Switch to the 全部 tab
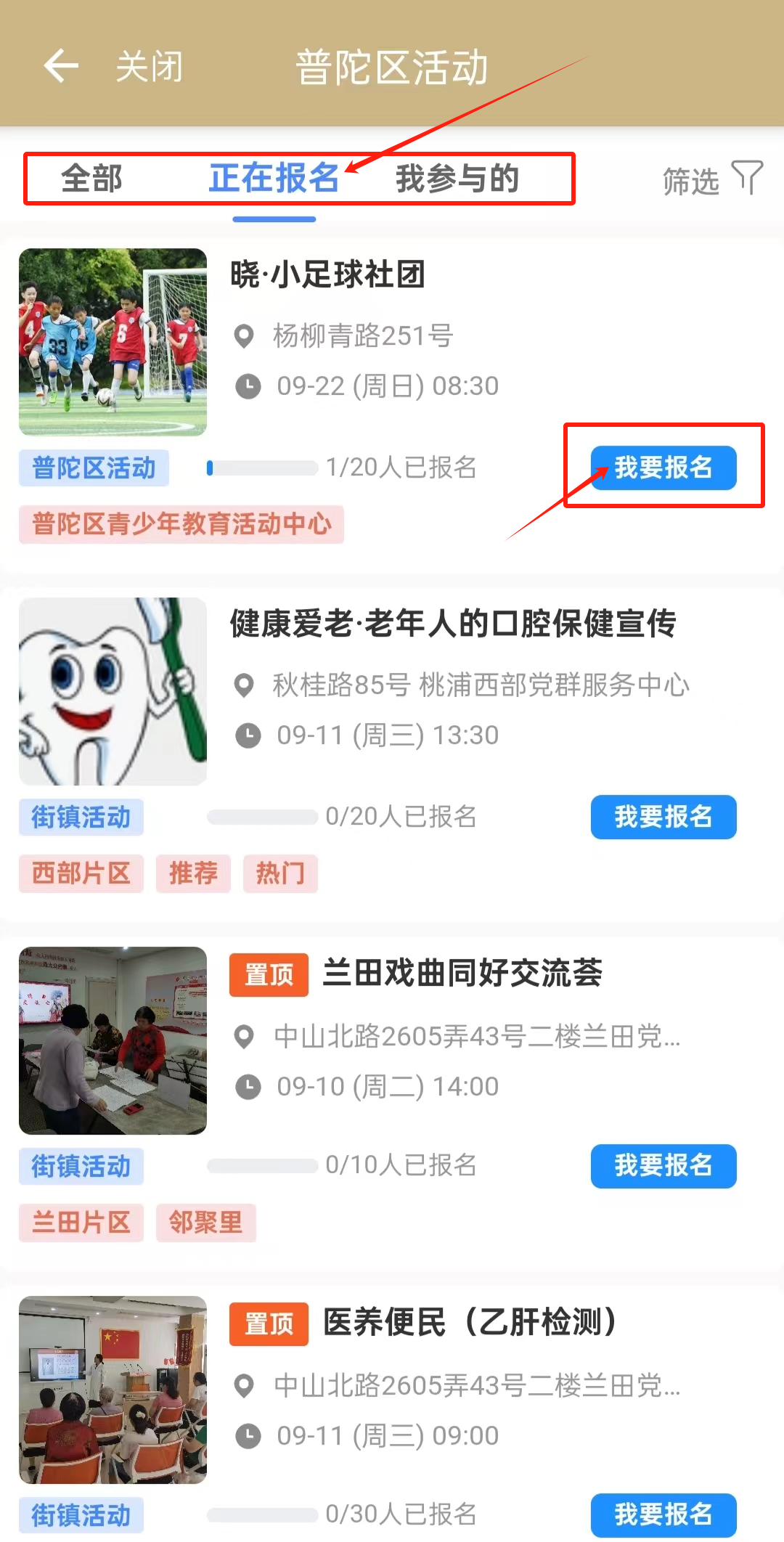The image size is (784, 1542). [91, 179]
